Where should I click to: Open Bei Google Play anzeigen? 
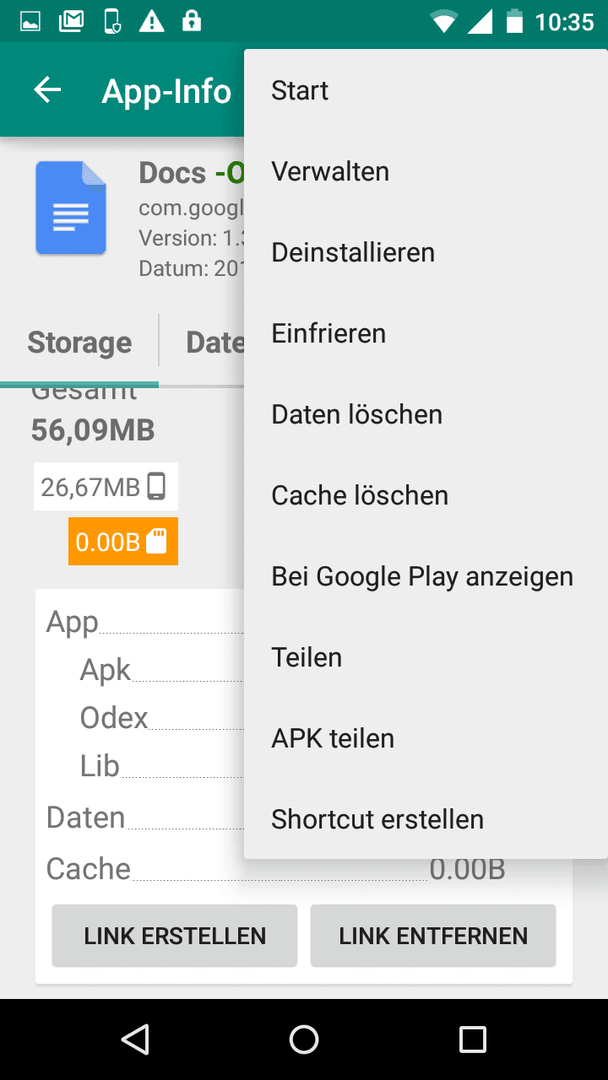(x=426, y=577)
